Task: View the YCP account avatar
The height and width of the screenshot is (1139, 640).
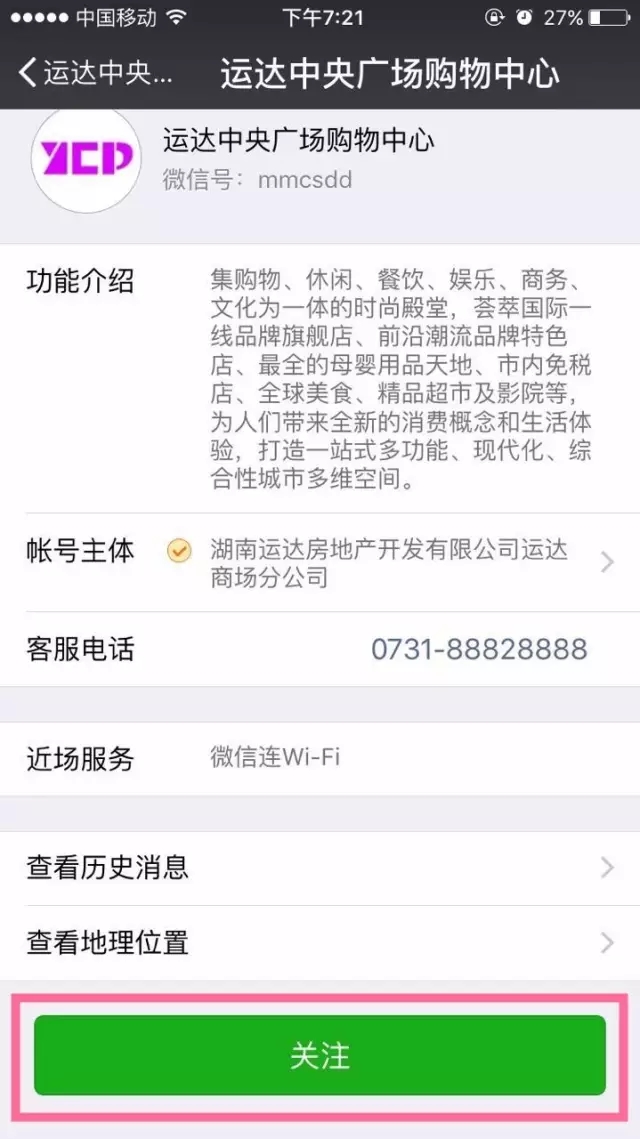Action: [86, 158]
